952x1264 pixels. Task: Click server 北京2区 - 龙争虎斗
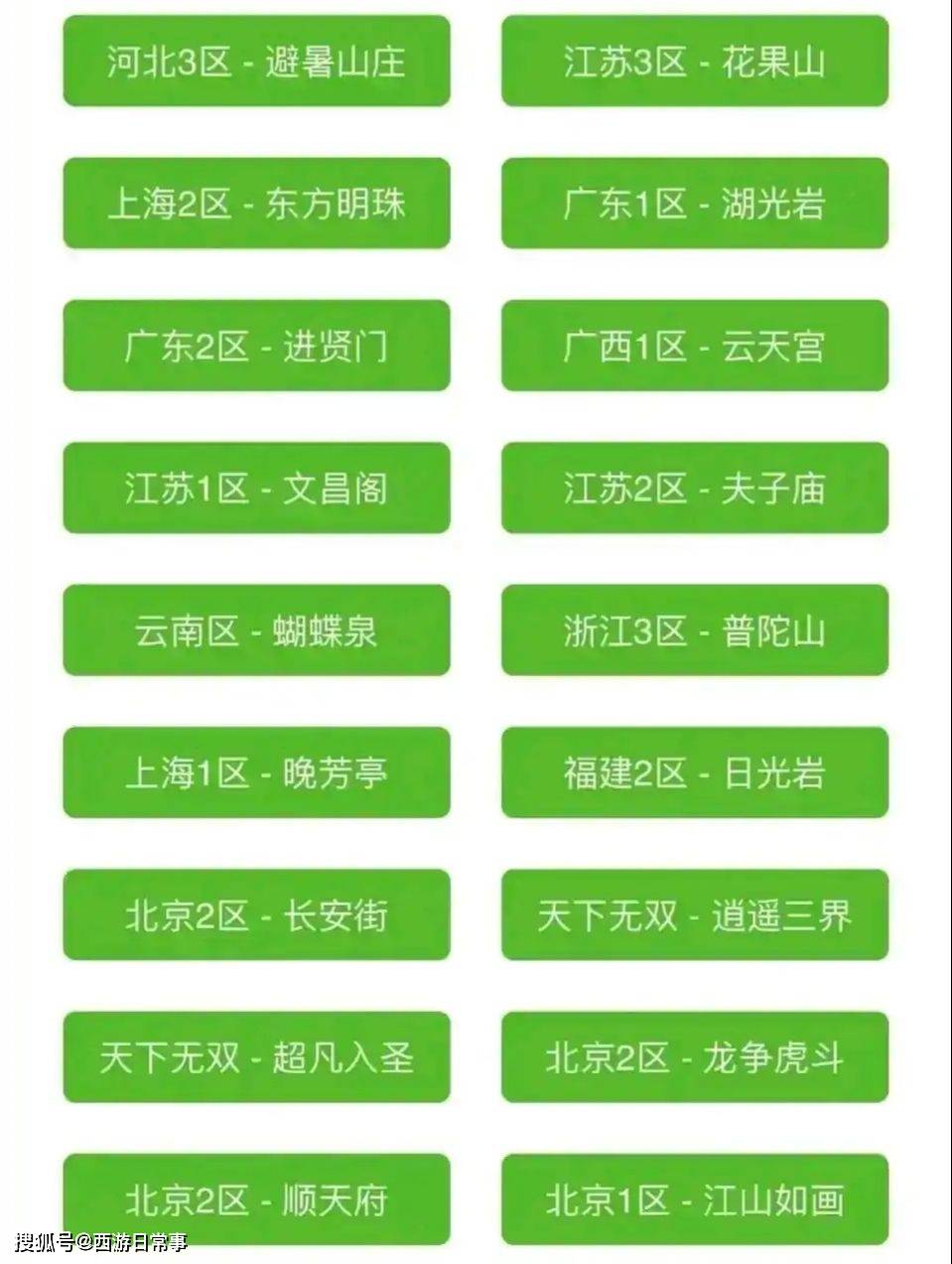[694, 1057]
